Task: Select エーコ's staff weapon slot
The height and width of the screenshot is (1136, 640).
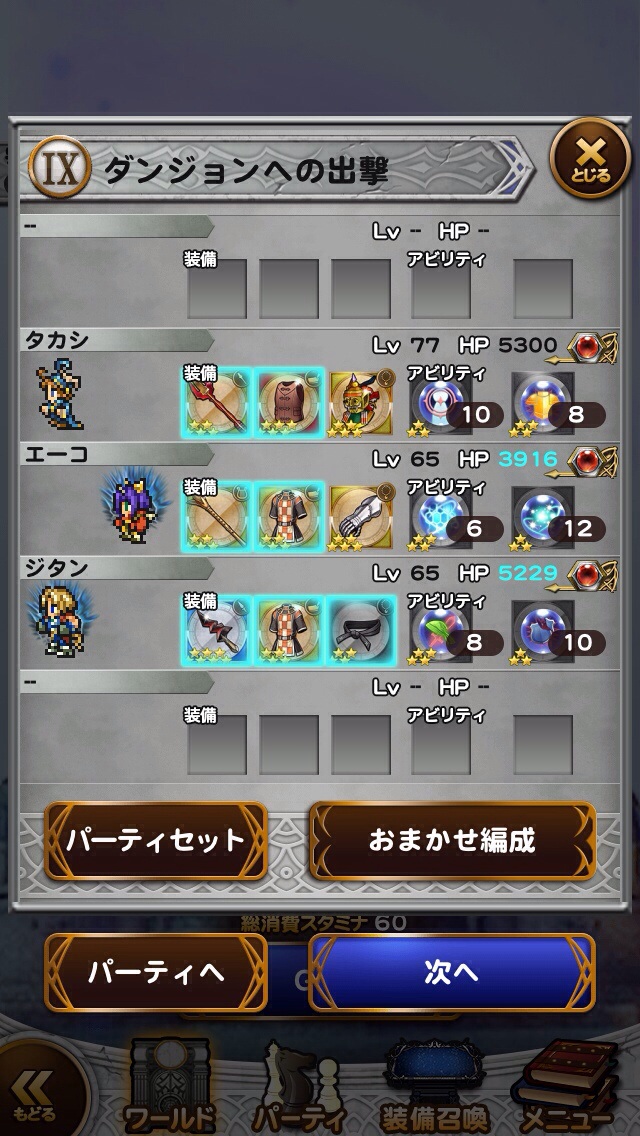Action: [x=217, y=517]
